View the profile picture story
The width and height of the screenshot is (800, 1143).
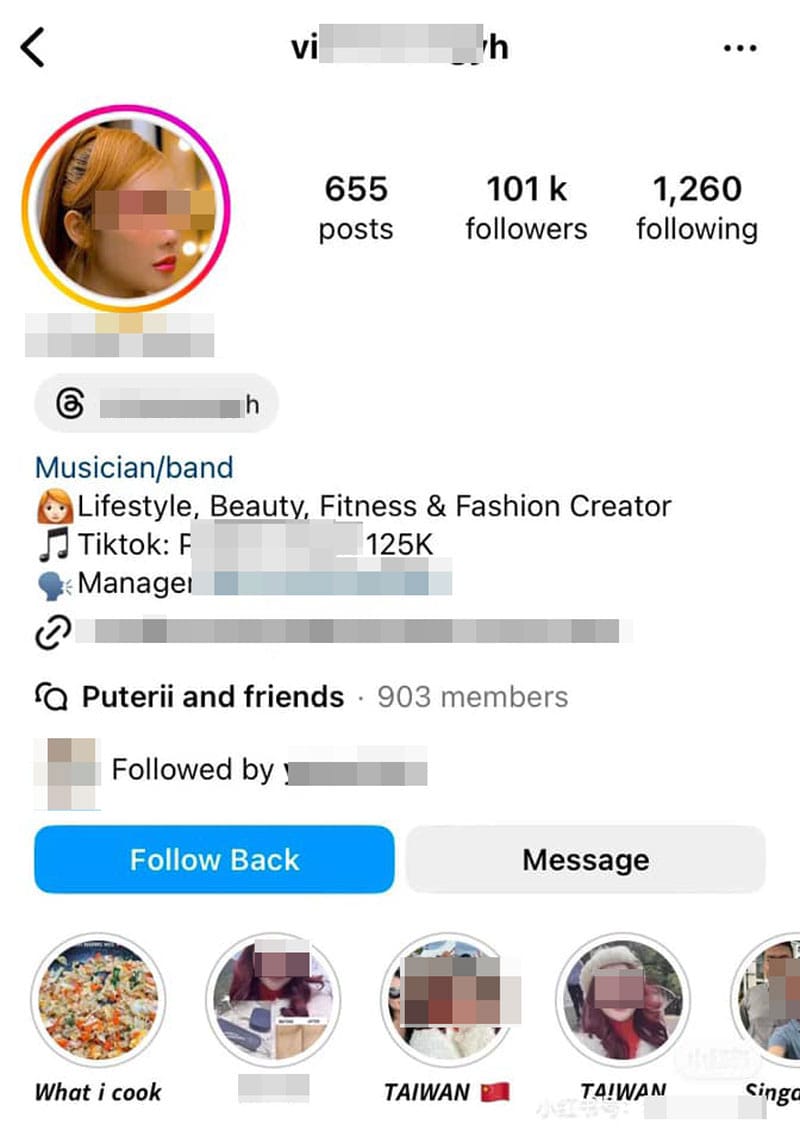pos(127,208)
